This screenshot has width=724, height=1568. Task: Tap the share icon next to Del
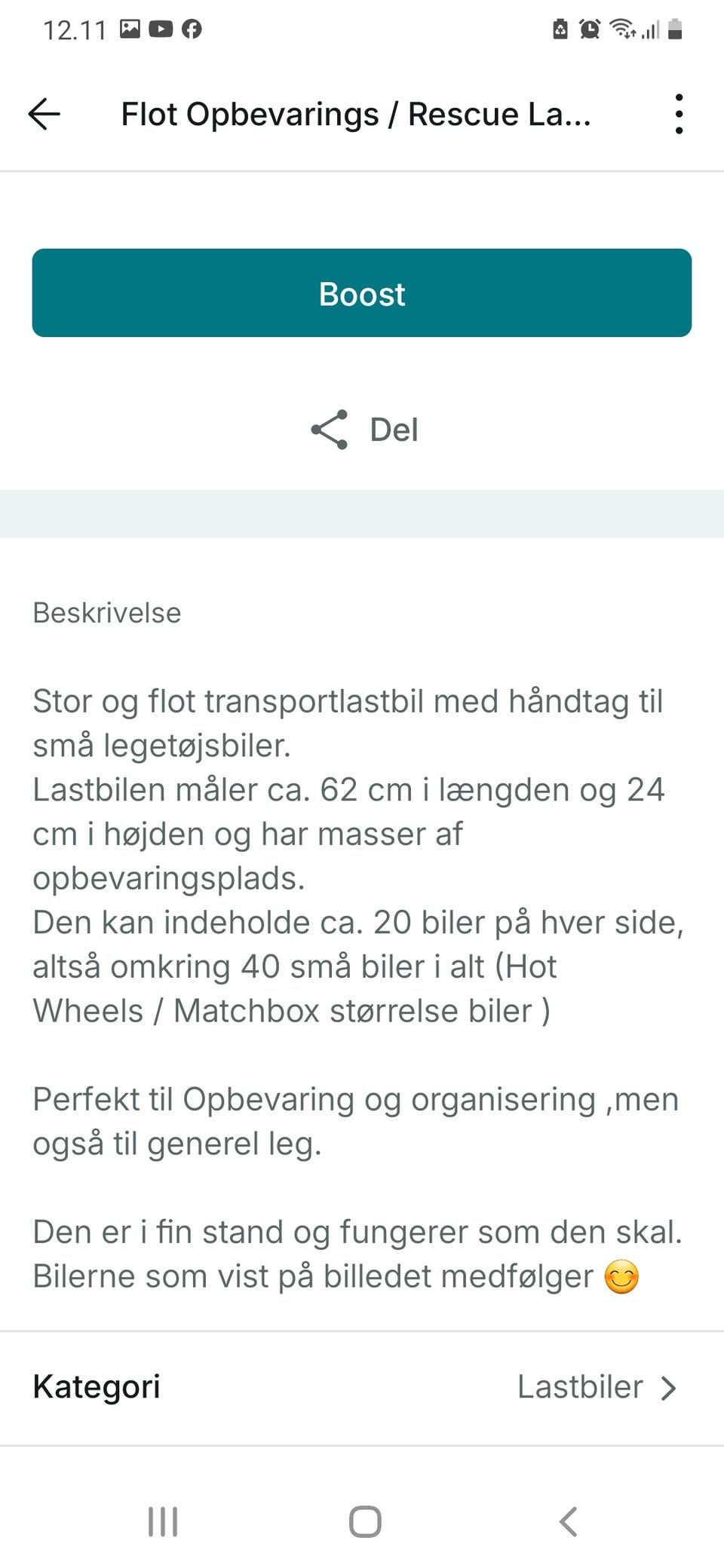pyautogui.click(x=330, y=430)
